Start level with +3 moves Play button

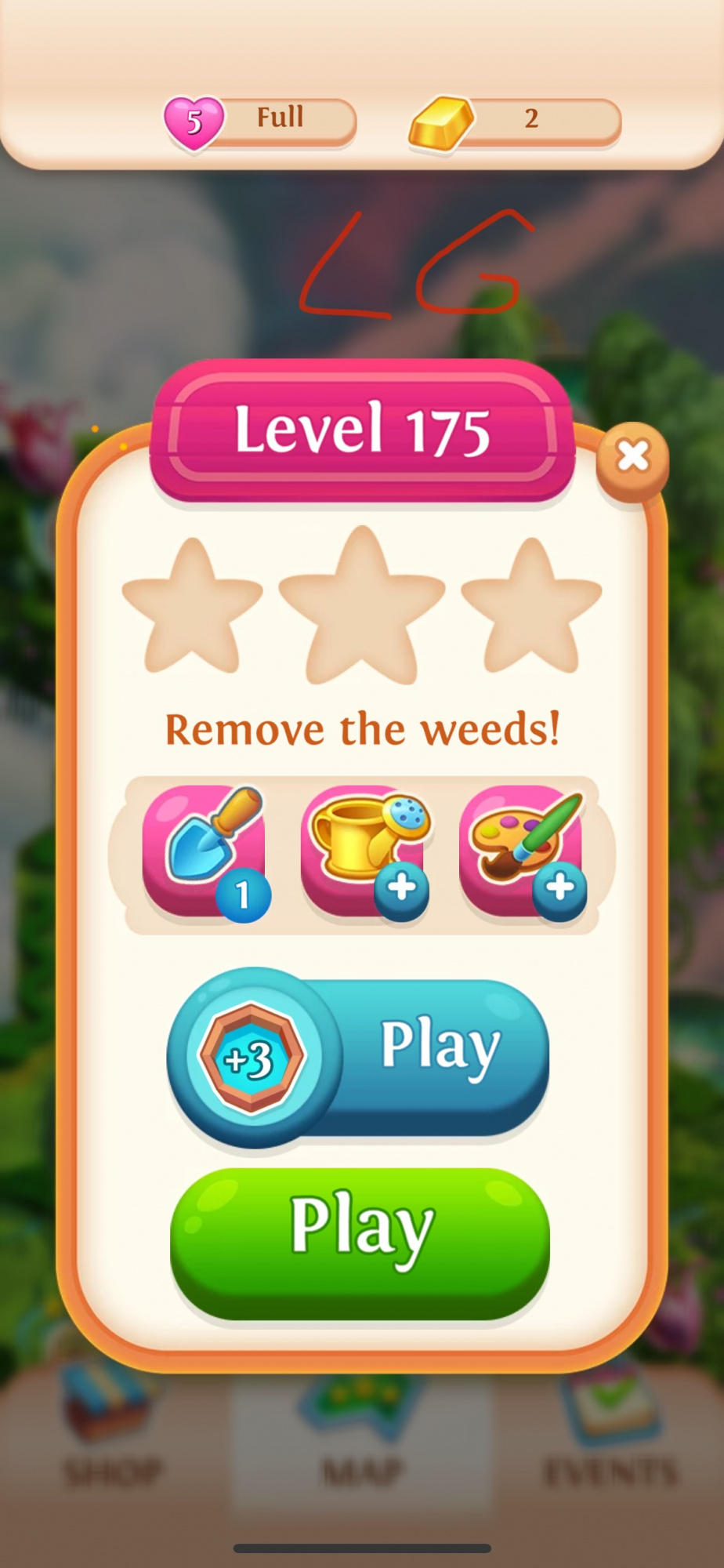tap(358, 1058)
